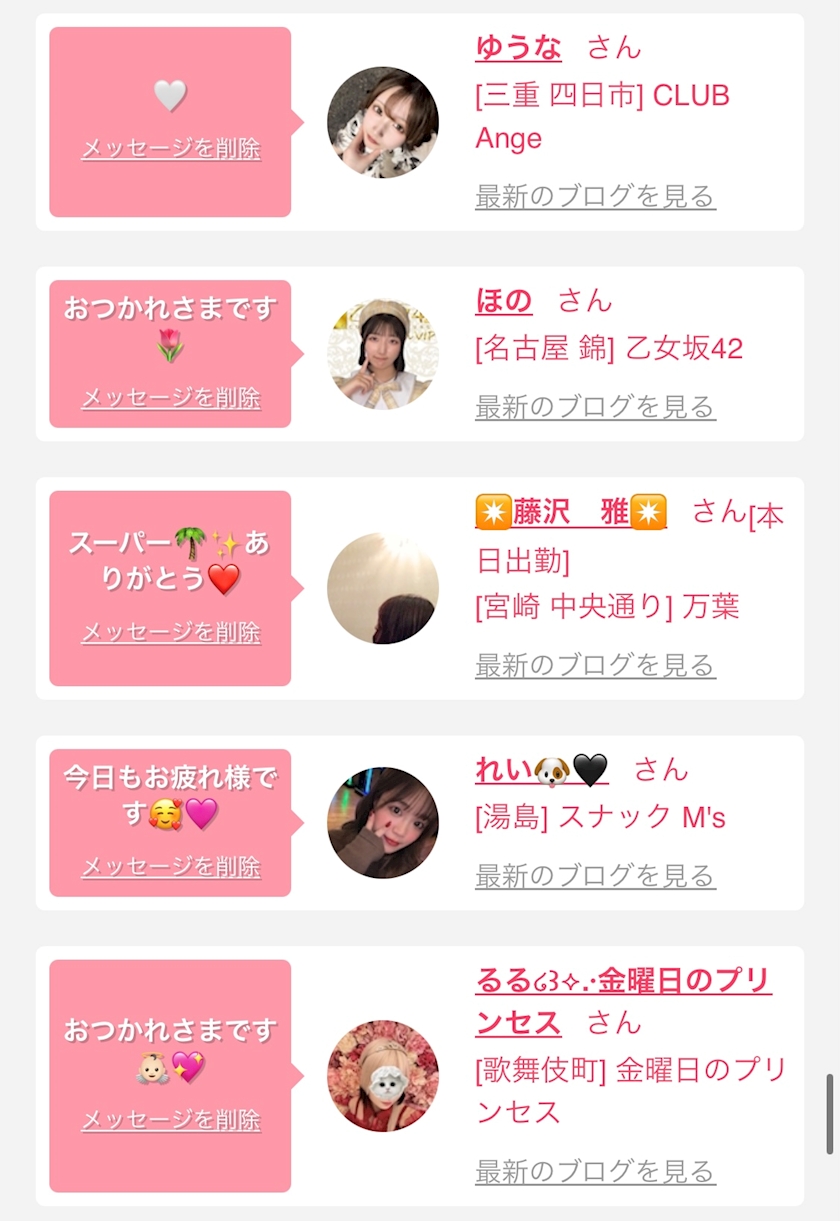Open れい's profile name link

(x=542, y=769)
